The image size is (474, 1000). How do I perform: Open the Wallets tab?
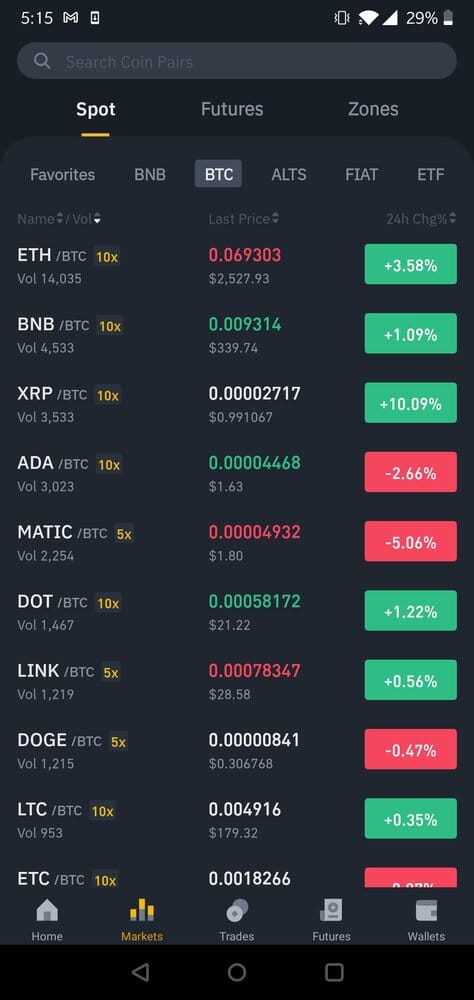(x=426, y=920)
